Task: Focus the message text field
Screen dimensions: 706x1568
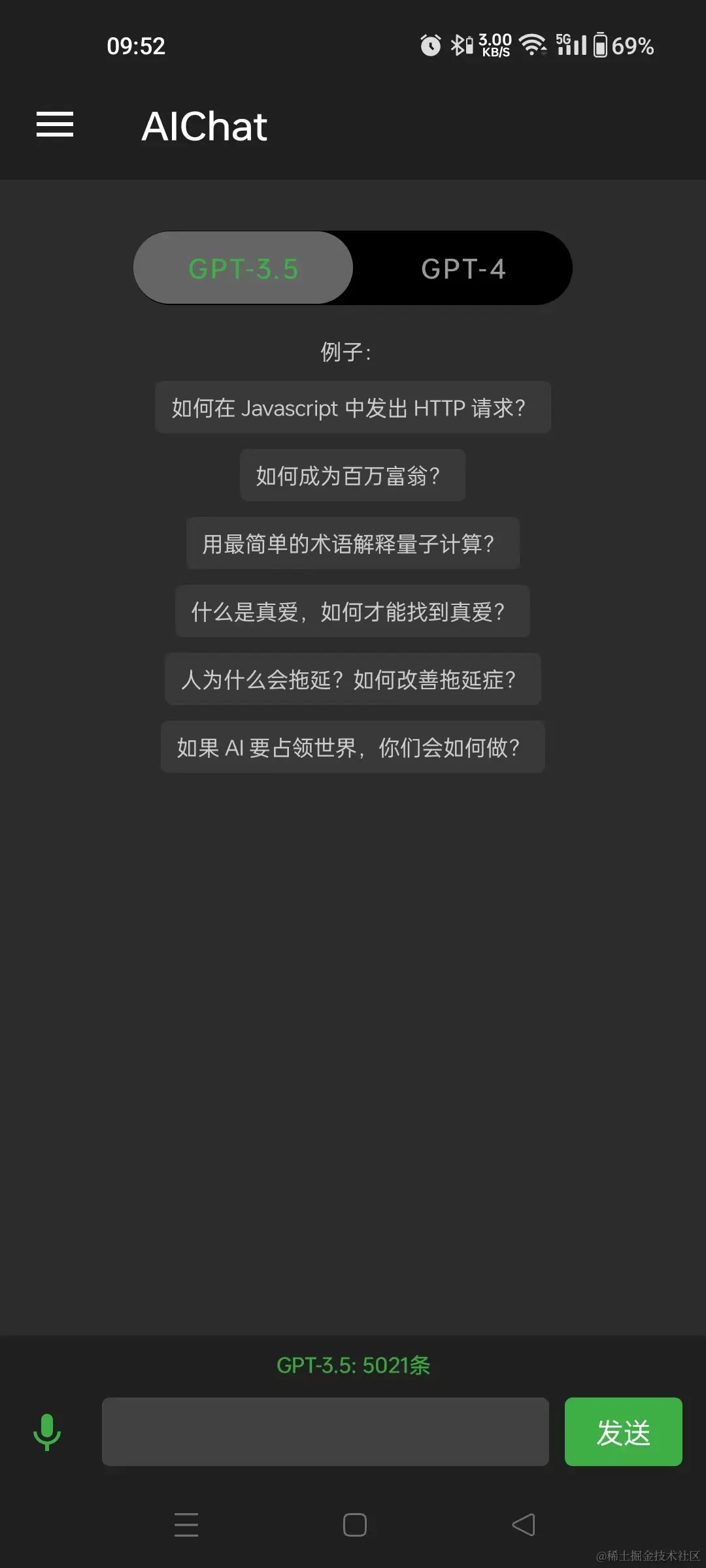Action: point(325,1432)
